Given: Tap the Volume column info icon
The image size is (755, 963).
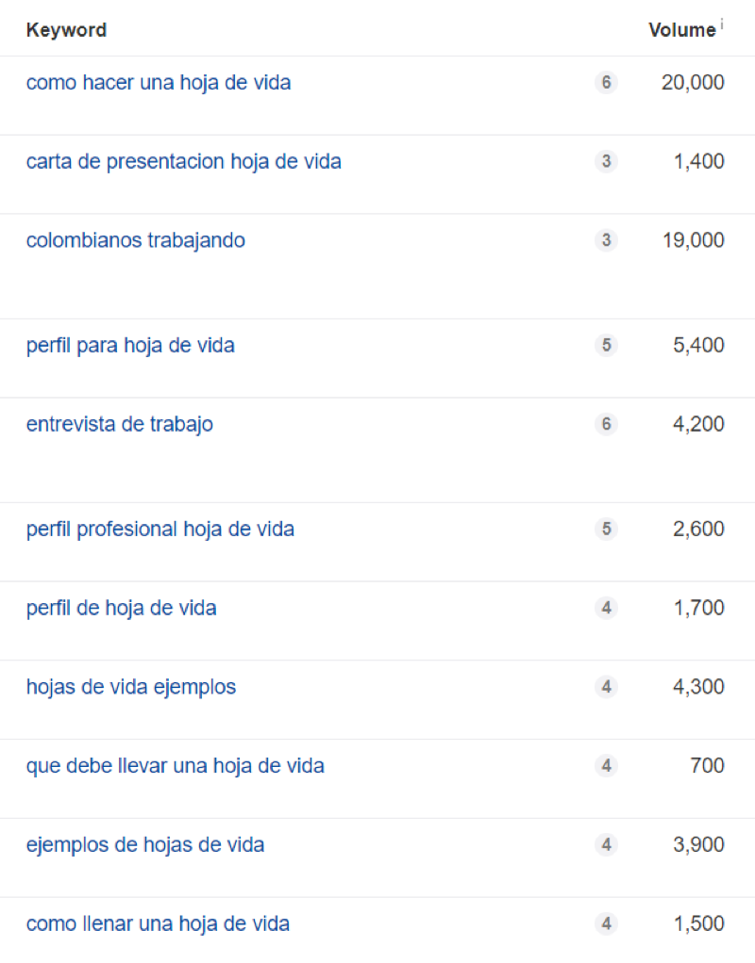Looking at the screenshot, I should pos(721,25).
